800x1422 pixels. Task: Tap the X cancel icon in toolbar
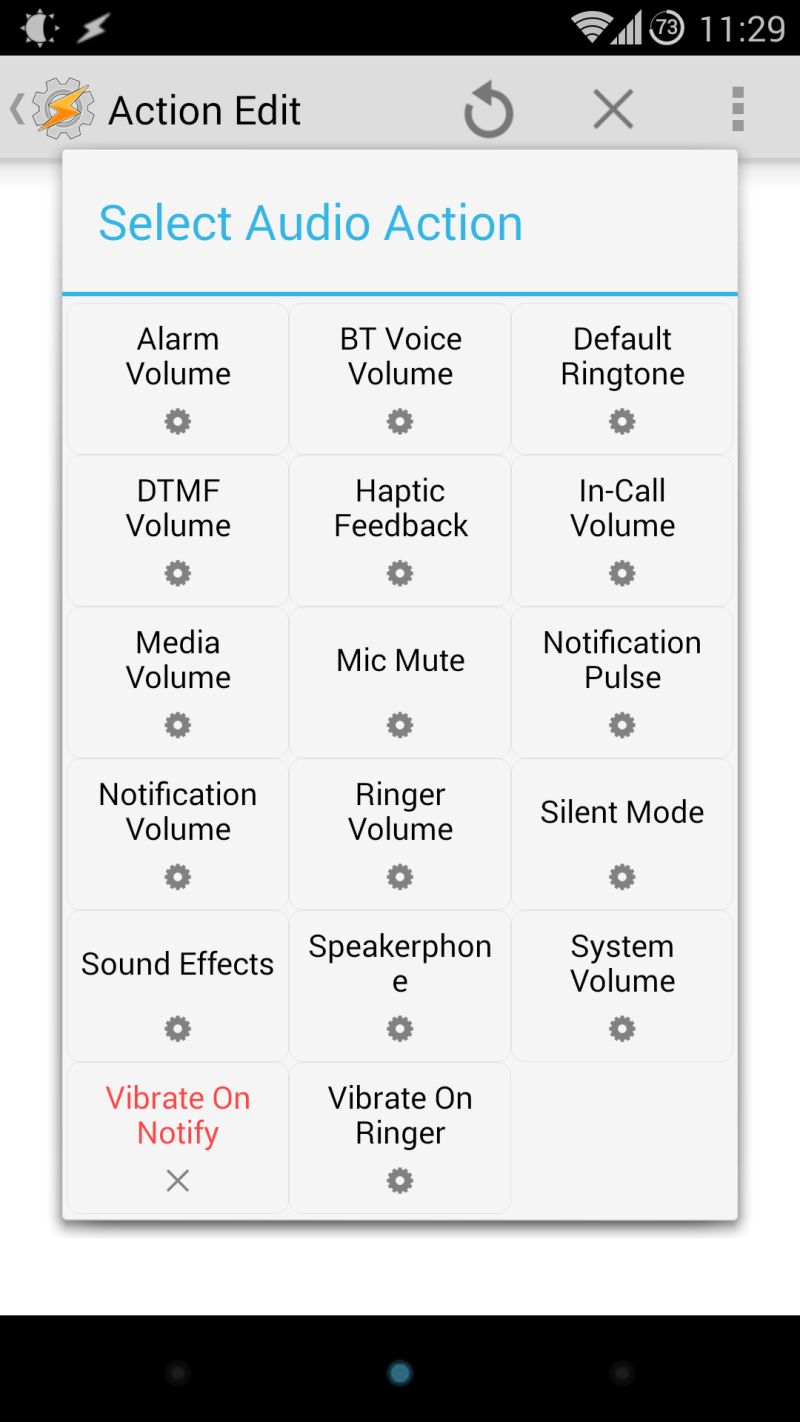(613, 109)
